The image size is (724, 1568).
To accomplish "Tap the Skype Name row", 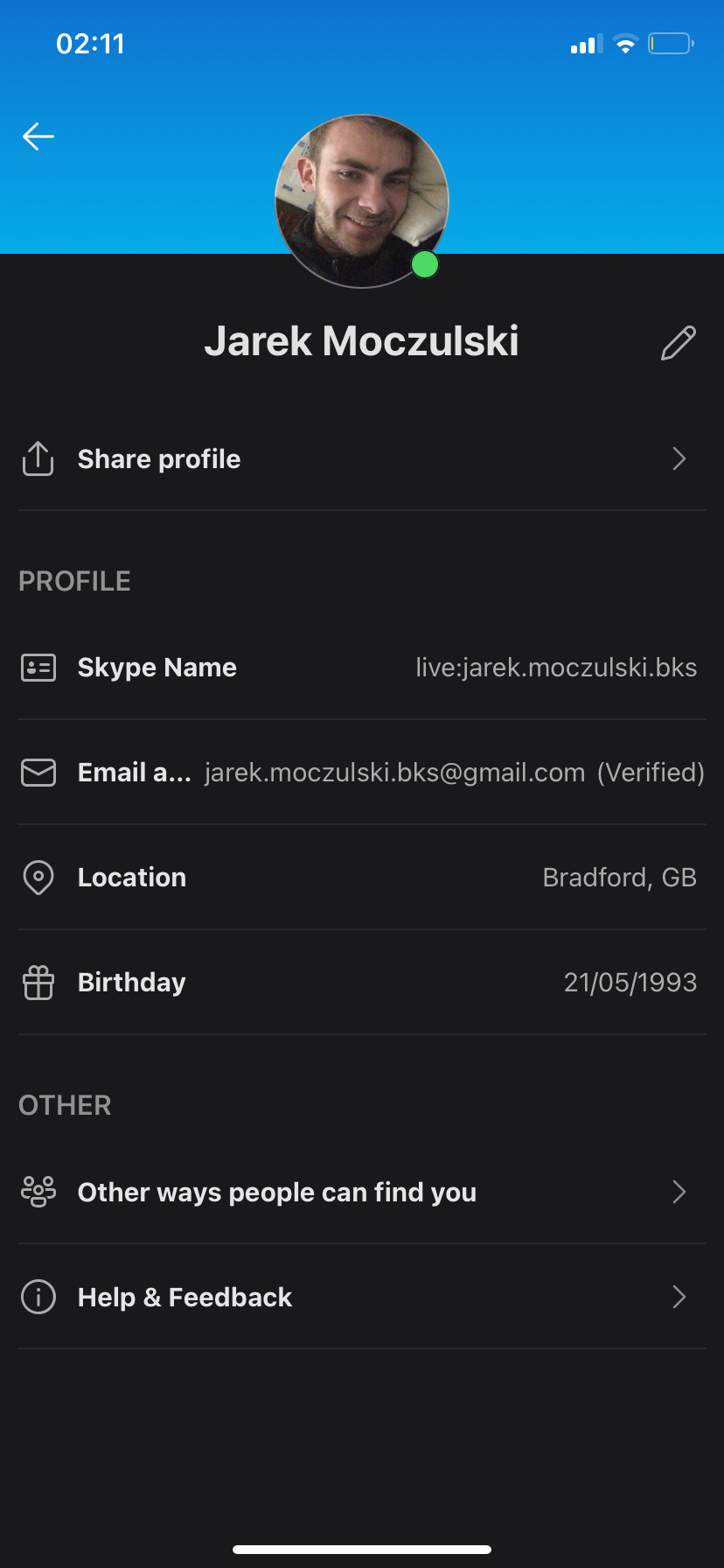I will [x=362, y=668].
